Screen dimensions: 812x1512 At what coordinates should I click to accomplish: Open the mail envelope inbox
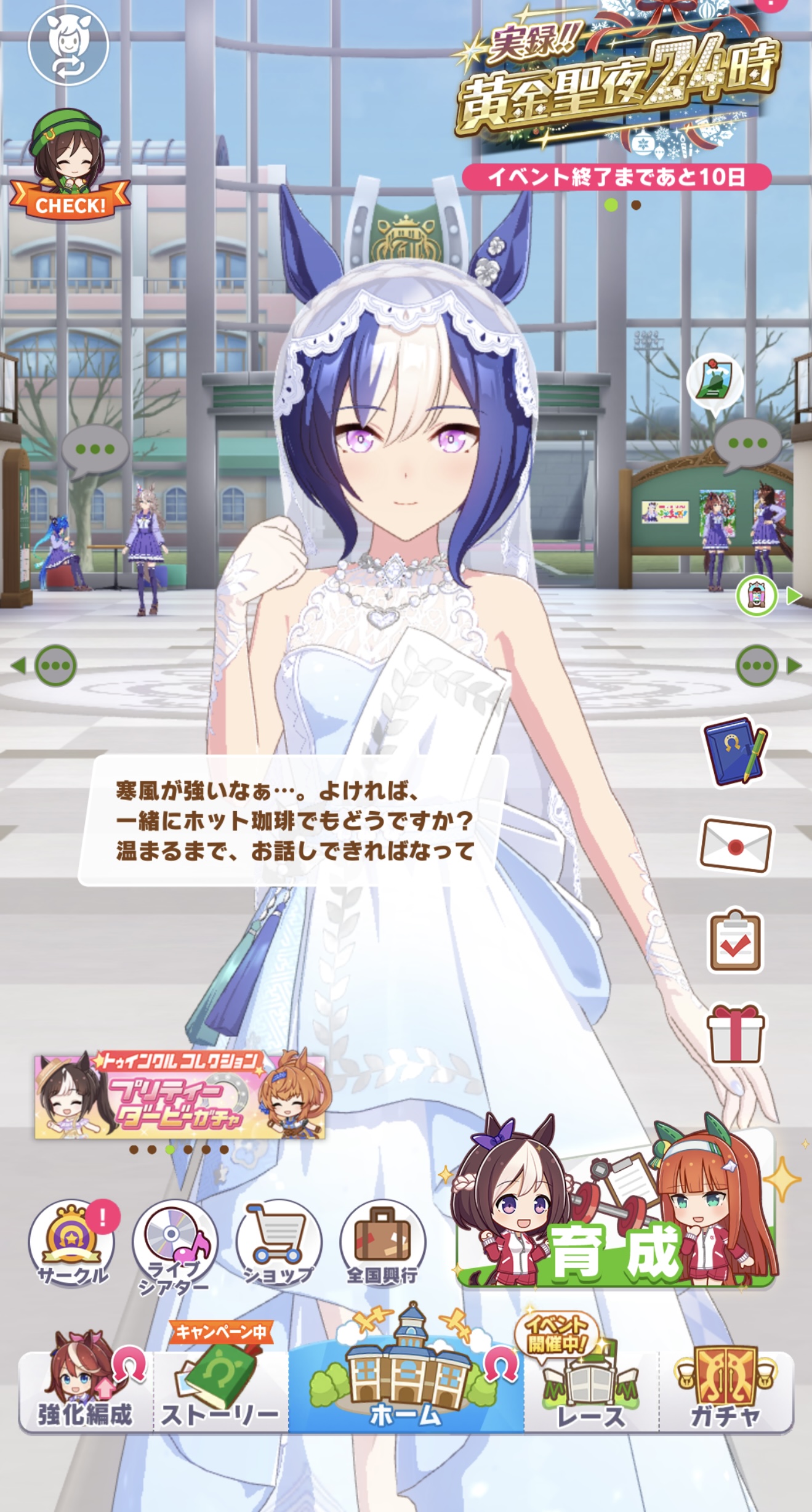click(736, 845)
